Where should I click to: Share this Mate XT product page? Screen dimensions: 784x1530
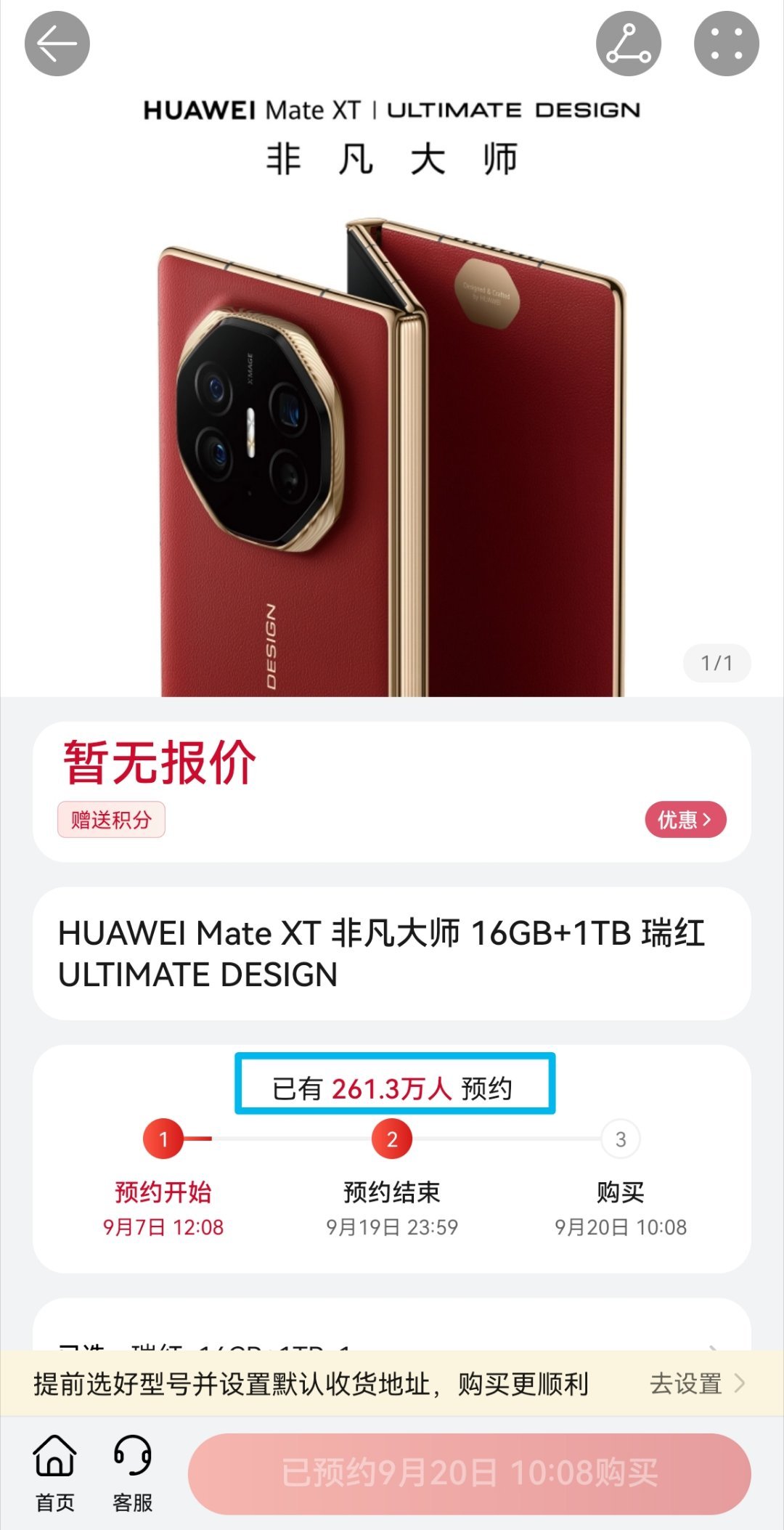pyautogui.click(x=628, y=44)
